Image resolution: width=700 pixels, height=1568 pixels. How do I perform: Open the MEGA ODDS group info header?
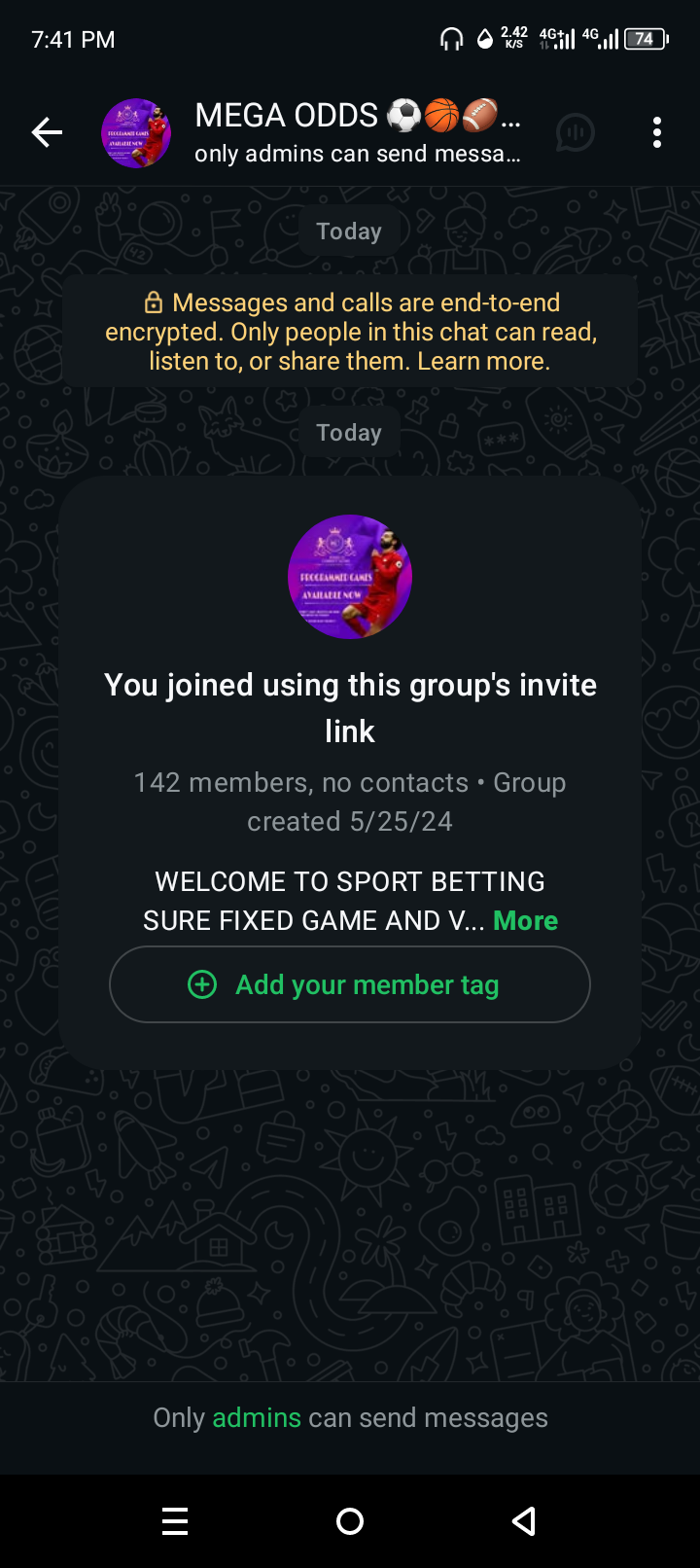click(358, 132)
